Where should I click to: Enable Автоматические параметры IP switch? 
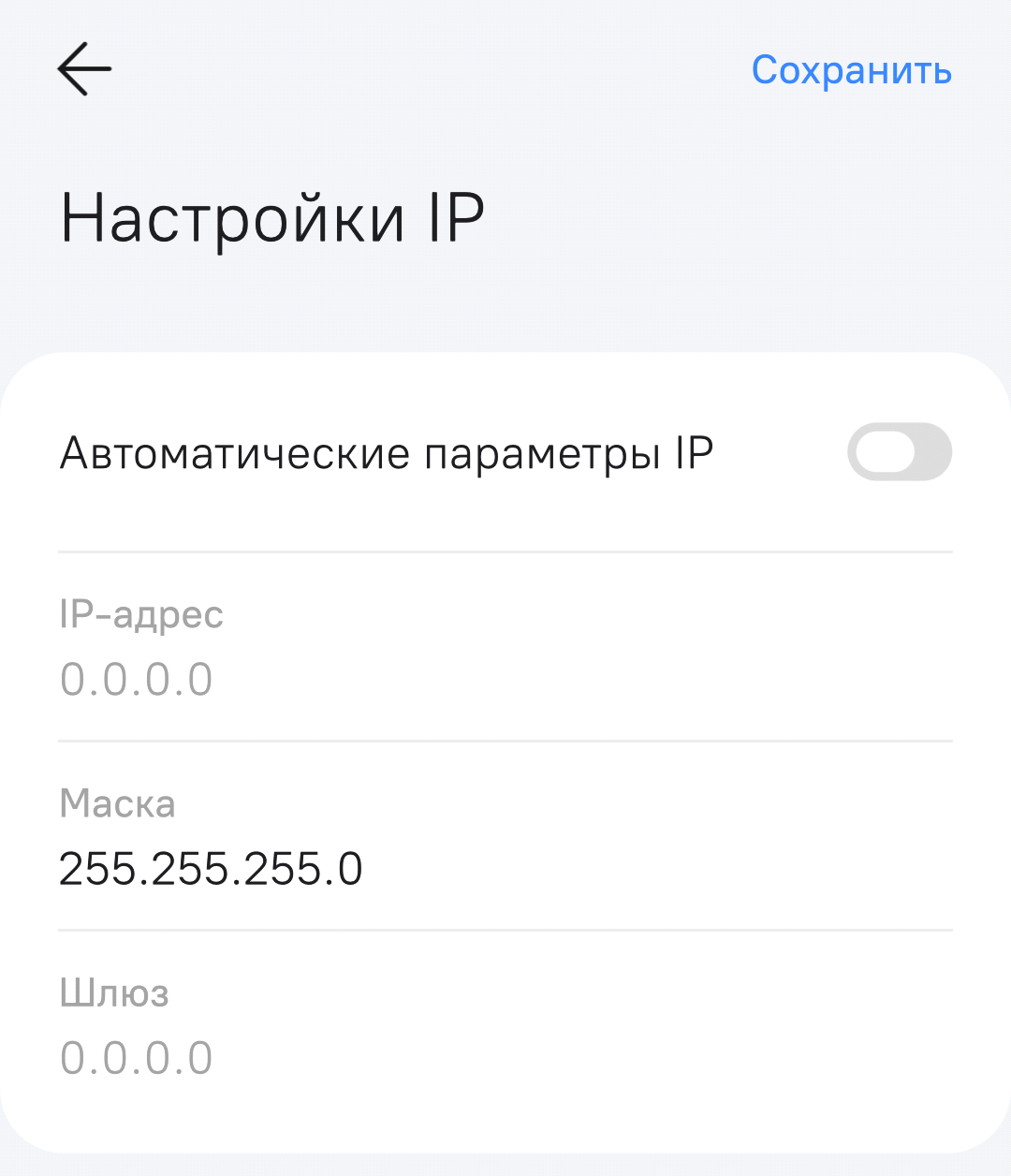click(899, 452)
